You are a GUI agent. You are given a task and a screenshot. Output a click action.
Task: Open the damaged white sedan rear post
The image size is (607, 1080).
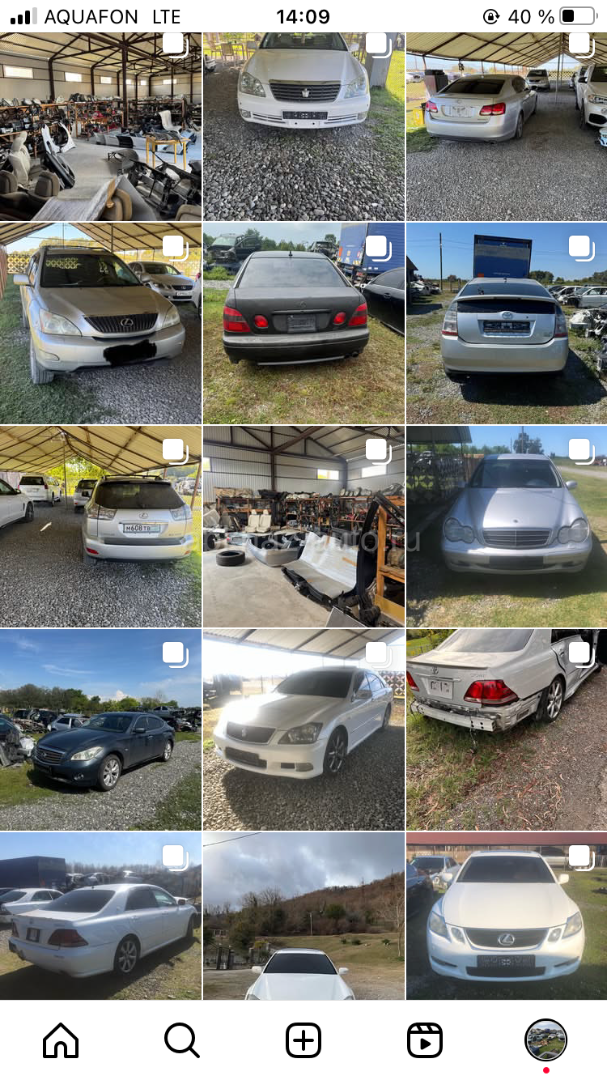point(507,730)
